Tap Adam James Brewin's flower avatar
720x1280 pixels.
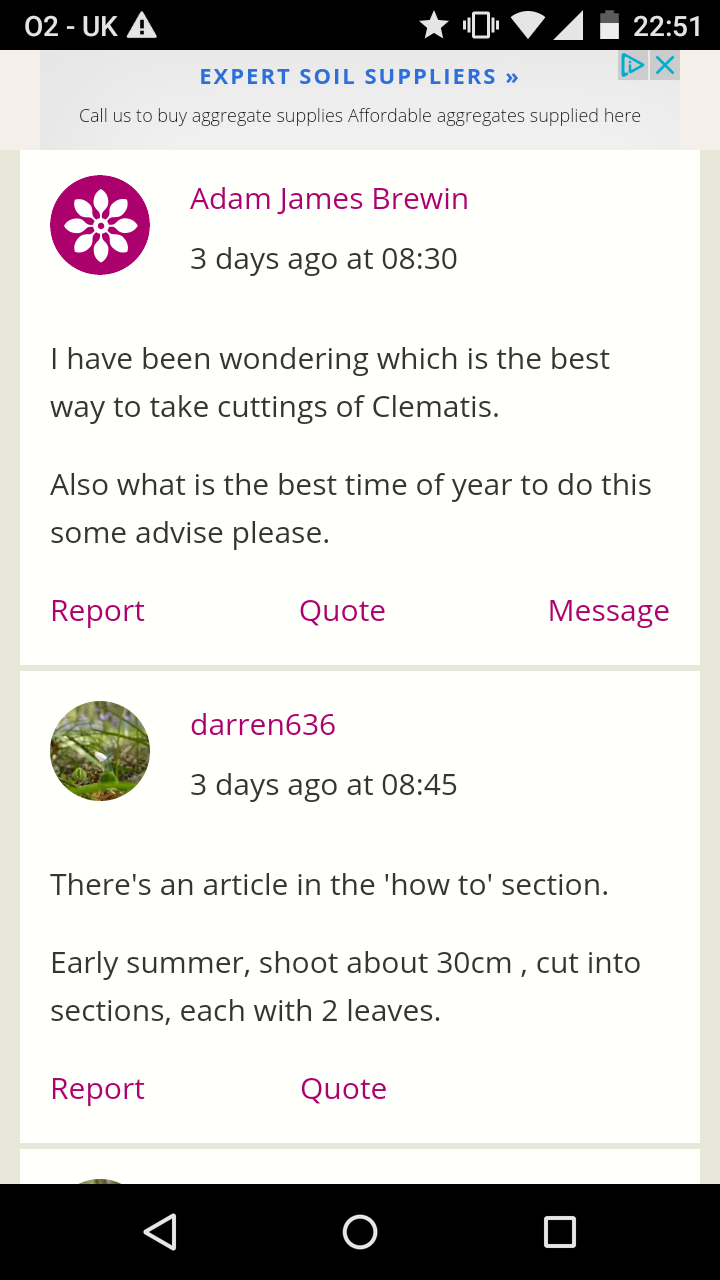coord(100,225)
